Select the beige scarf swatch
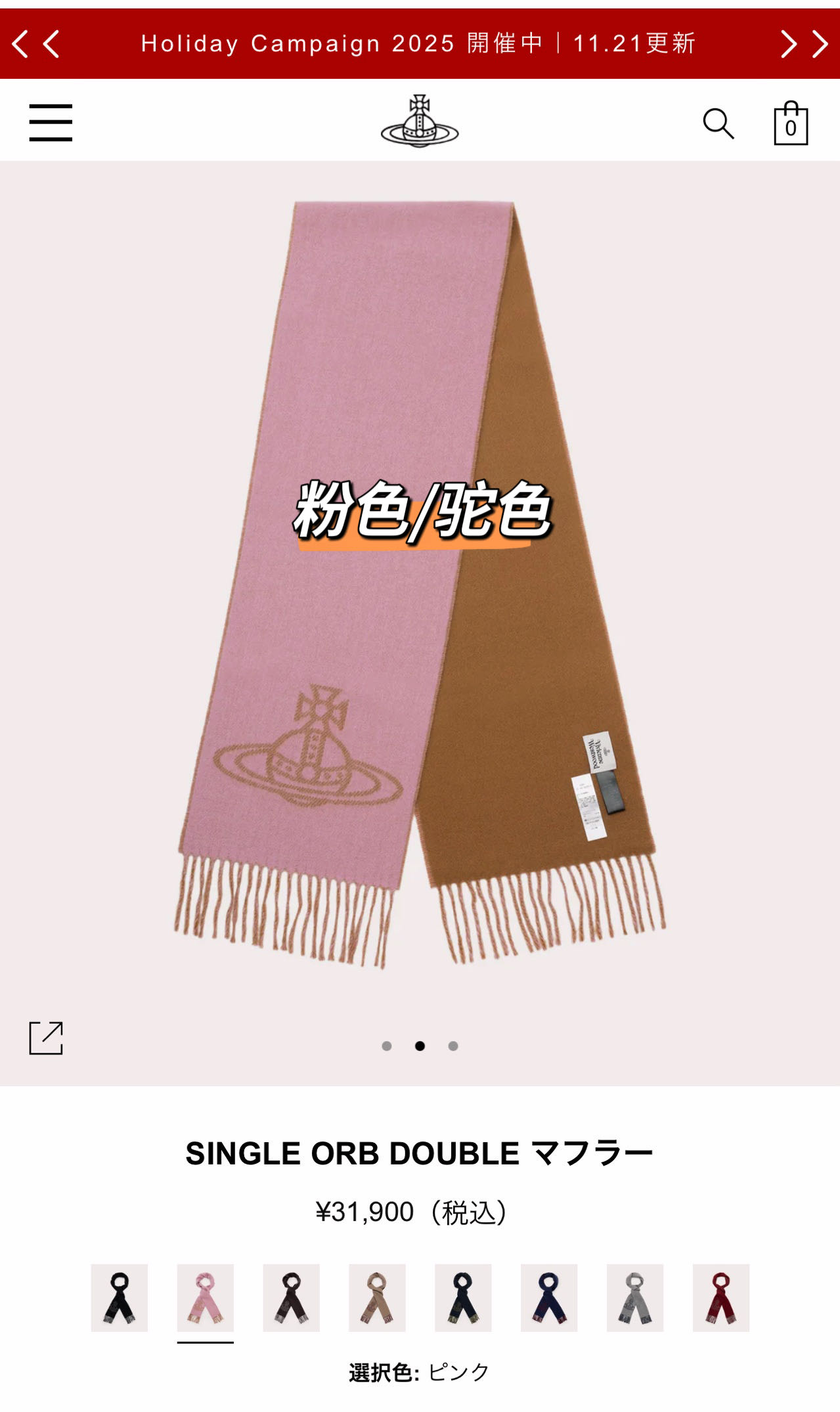The image size is (840, 1412). pos(377,1298)
